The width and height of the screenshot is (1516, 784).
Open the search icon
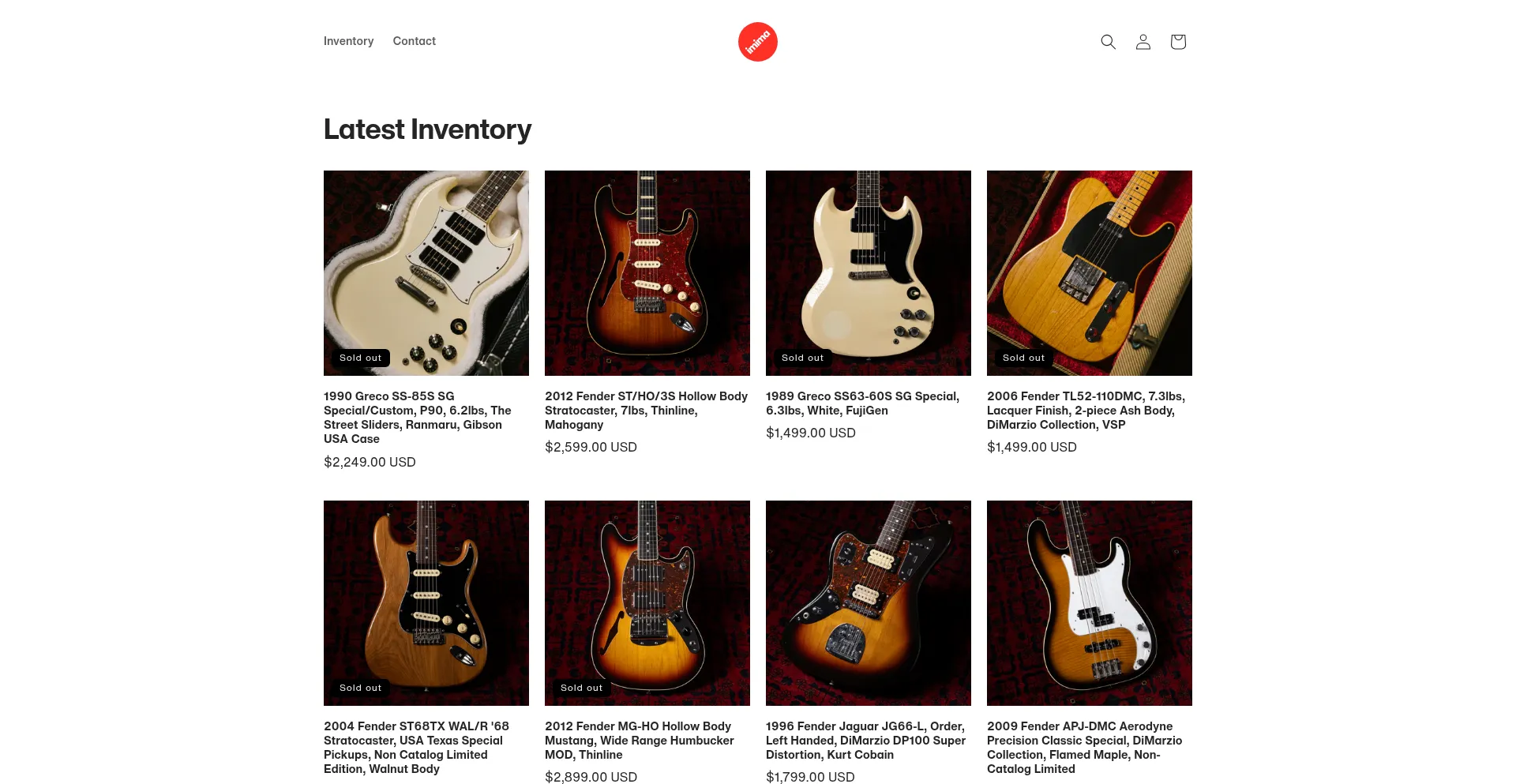click(x=1108, y=42)
